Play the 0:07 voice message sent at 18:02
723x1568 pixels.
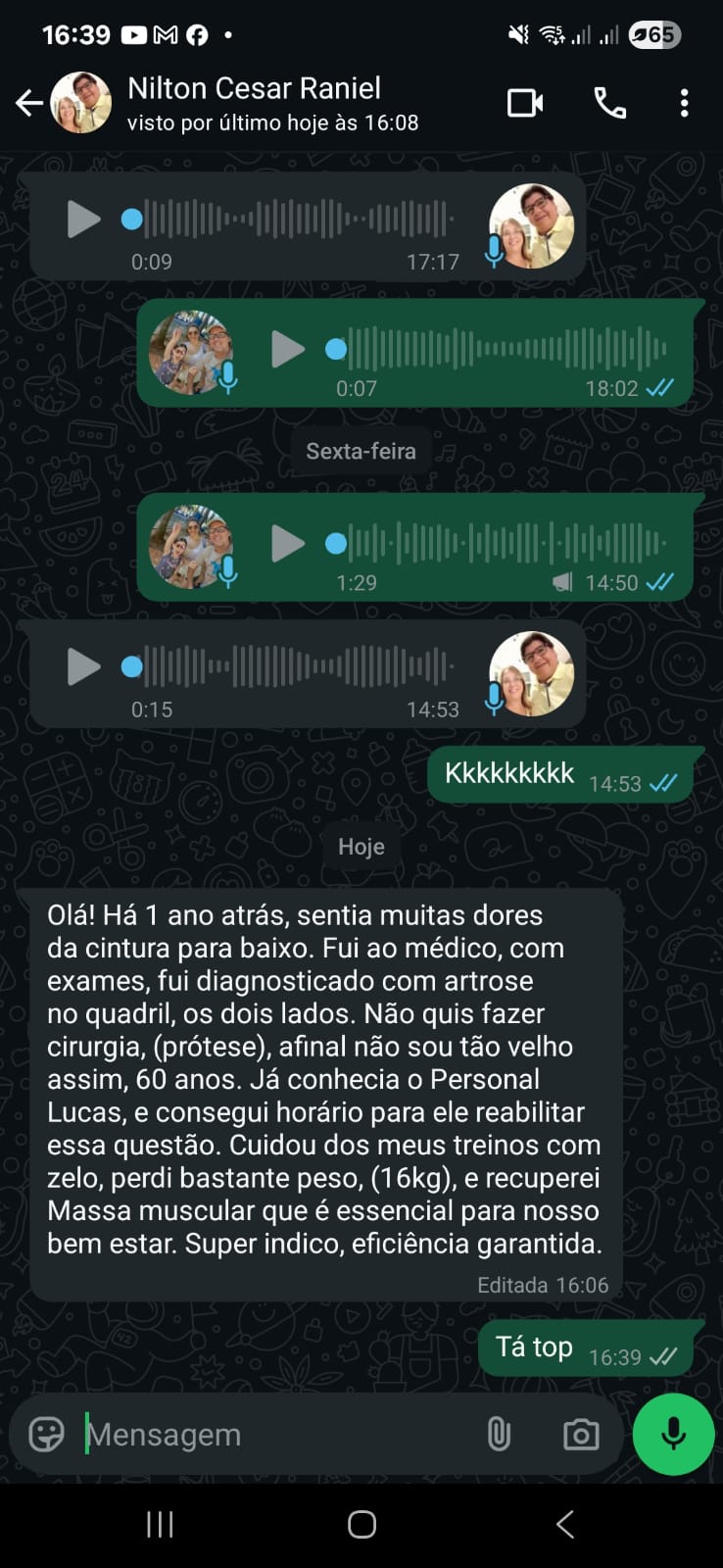click(x=287, y=349)
